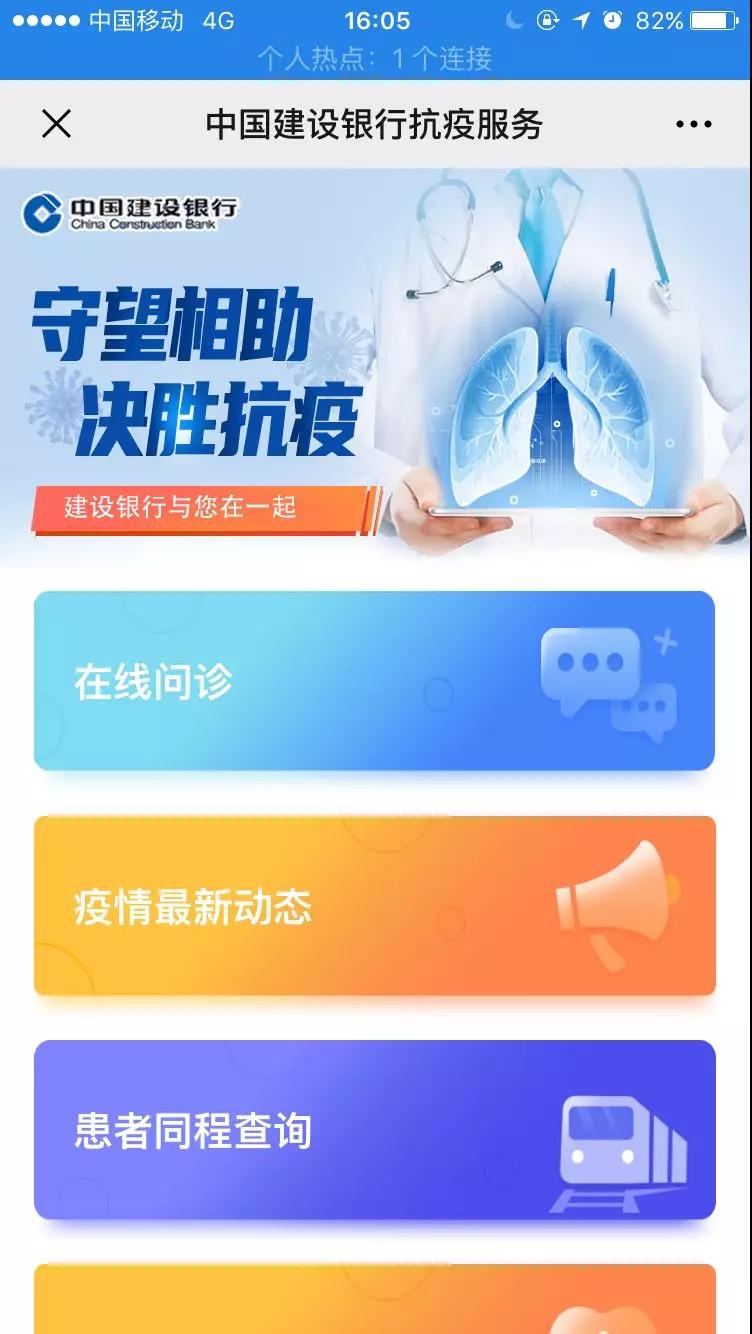
Task: Open the 患者同程查询 card
Action: click(374, 1130)
